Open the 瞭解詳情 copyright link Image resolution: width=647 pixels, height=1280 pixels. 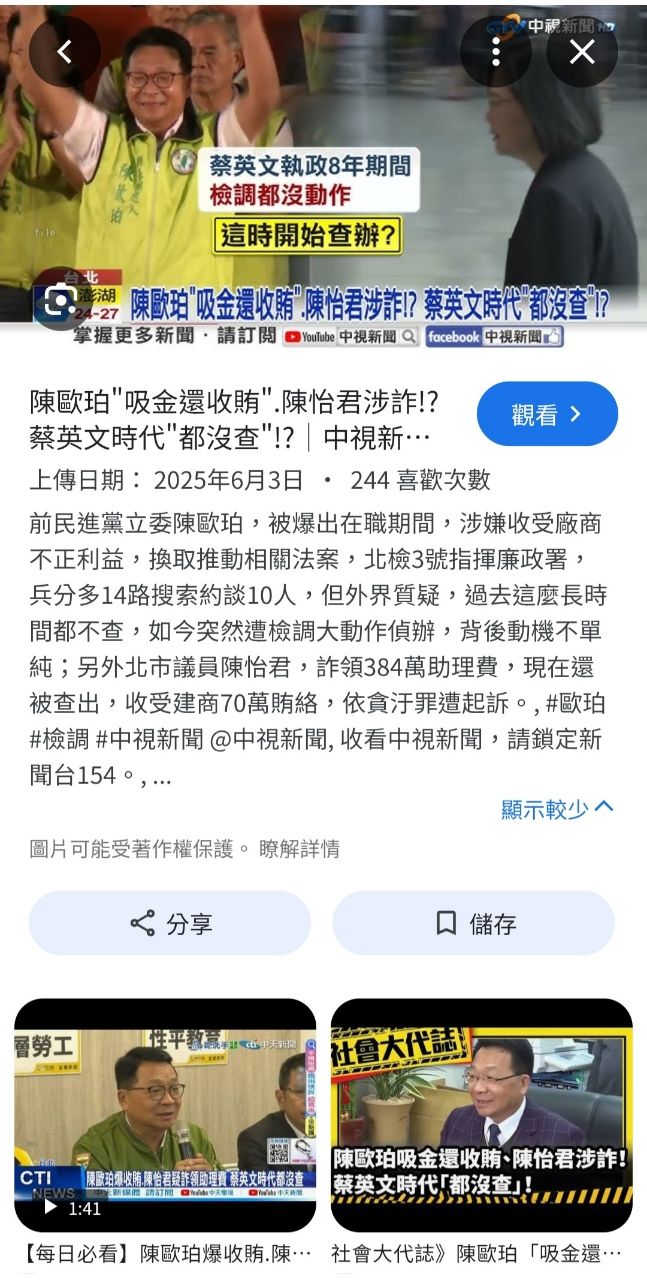coord(299,849)
